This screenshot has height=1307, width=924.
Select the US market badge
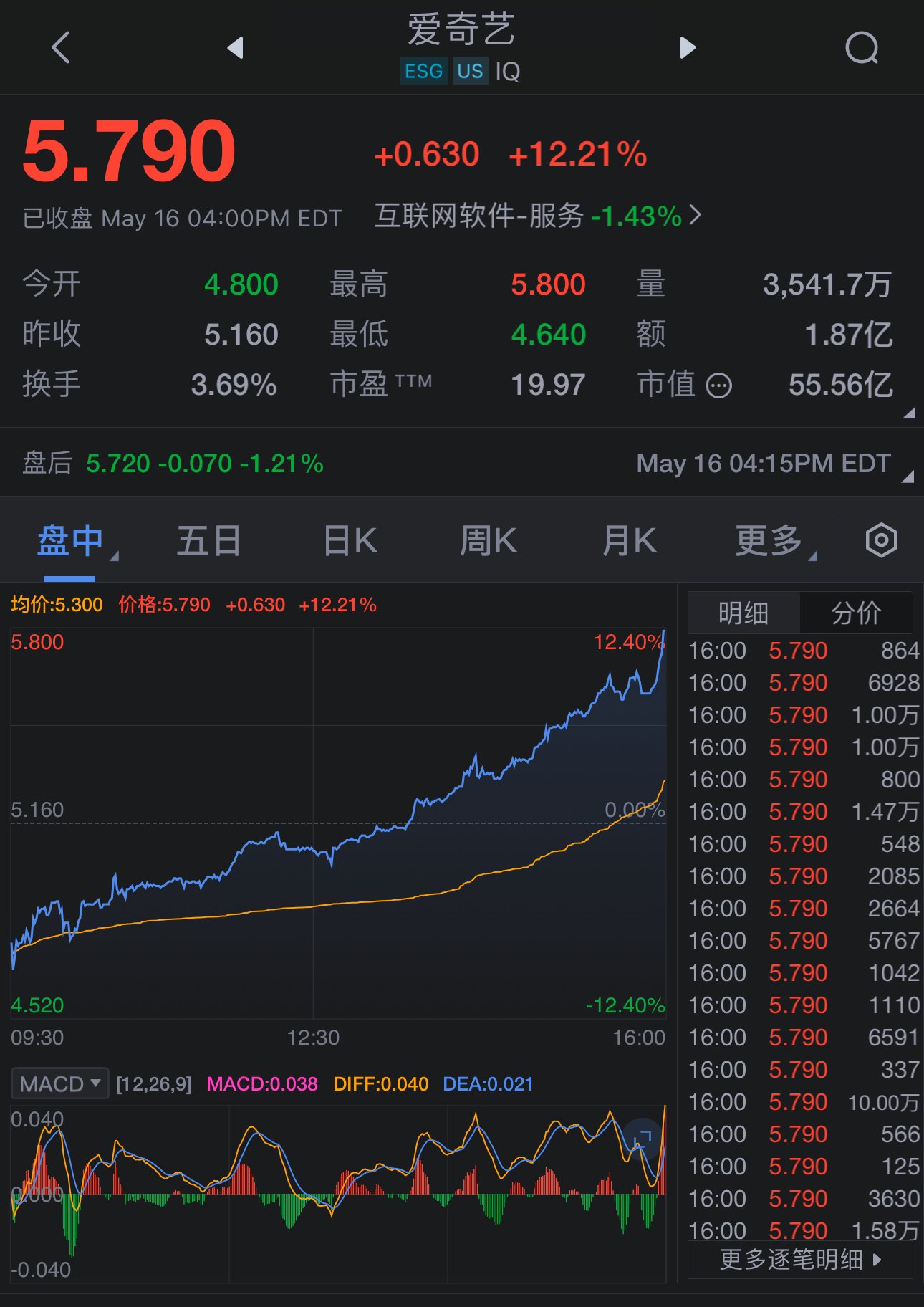tap(469, 70)
